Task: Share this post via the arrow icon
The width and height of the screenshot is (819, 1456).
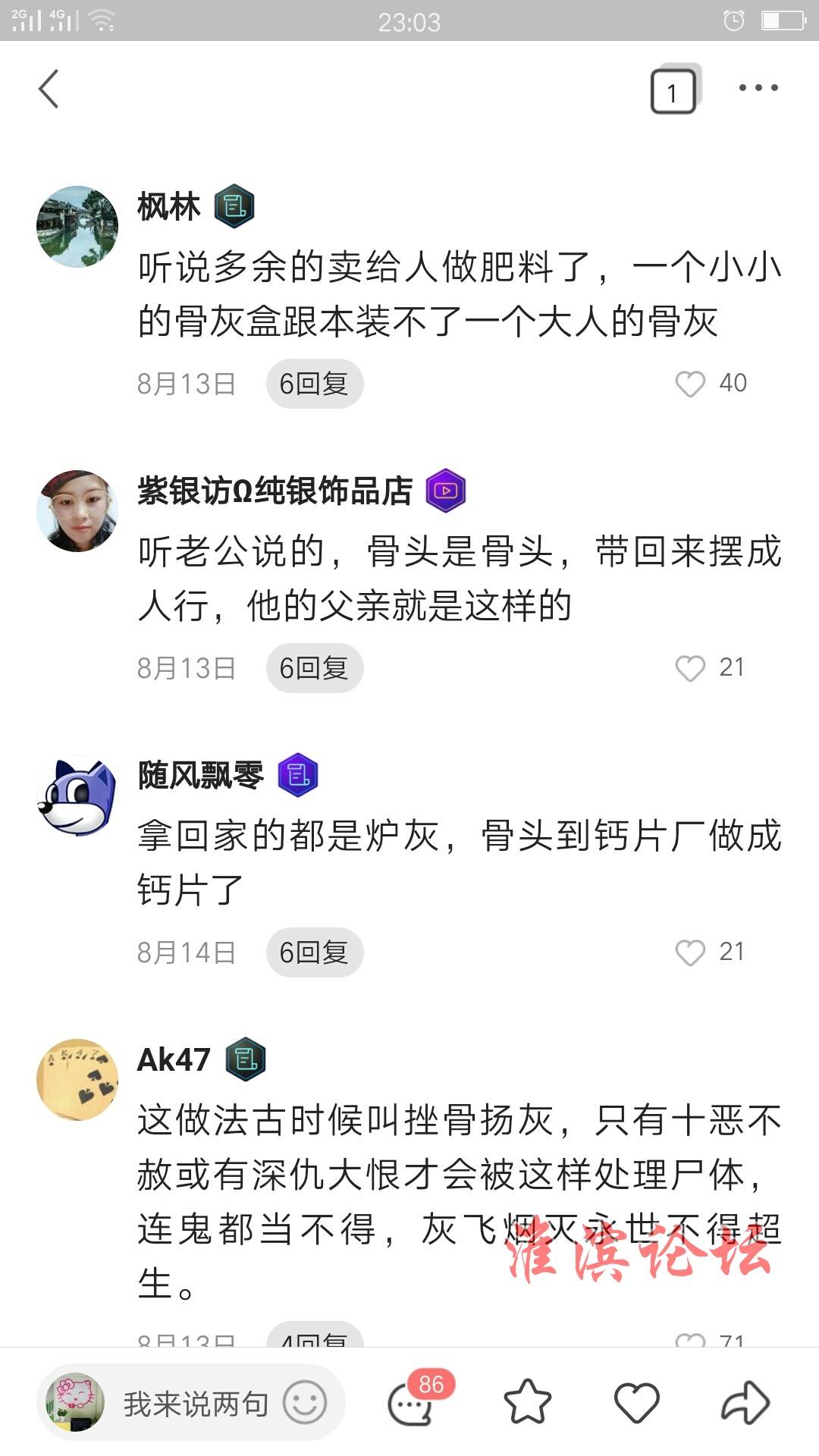Action: [745, 1403]
